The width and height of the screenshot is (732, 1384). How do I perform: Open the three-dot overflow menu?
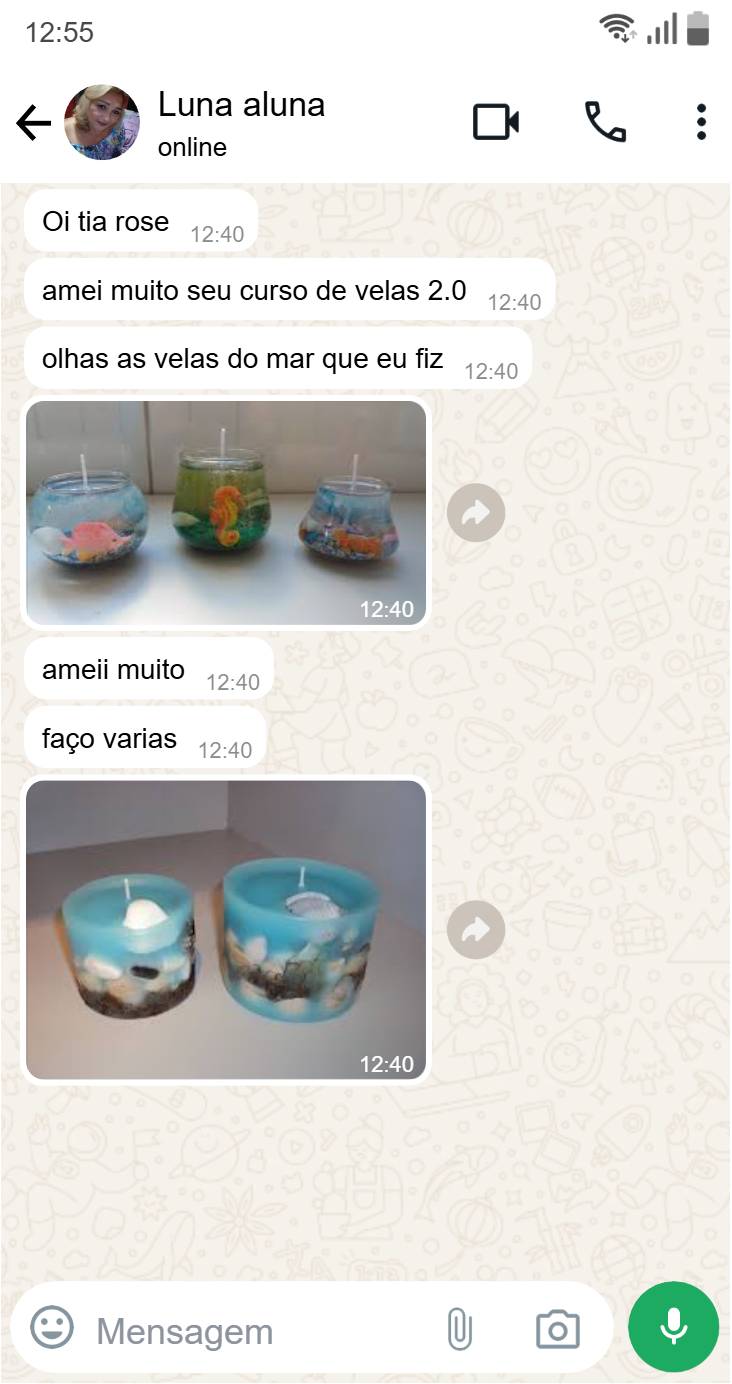click(x=701, y=122)
